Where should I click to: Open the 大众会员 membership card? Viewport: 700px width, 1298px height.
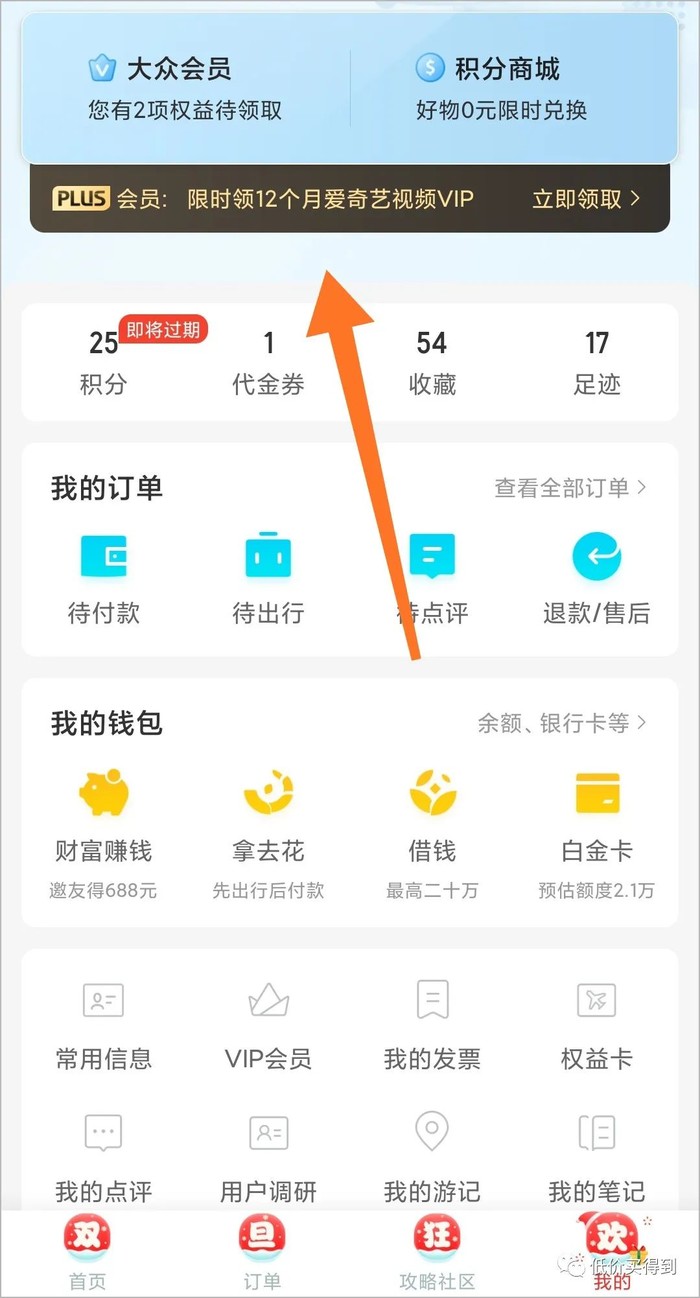point(185,88)
